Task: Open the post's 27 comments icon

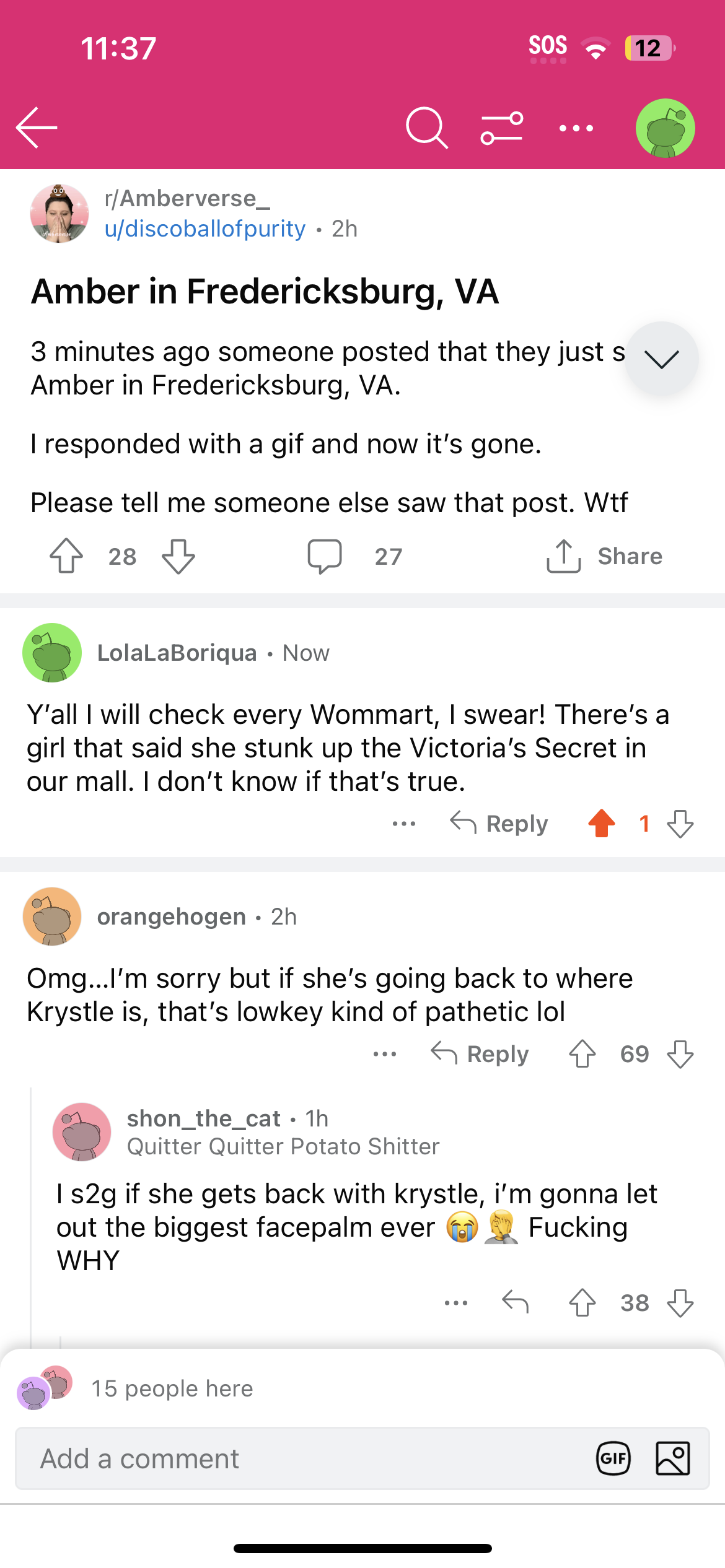Action: click(x=325, y=555)
